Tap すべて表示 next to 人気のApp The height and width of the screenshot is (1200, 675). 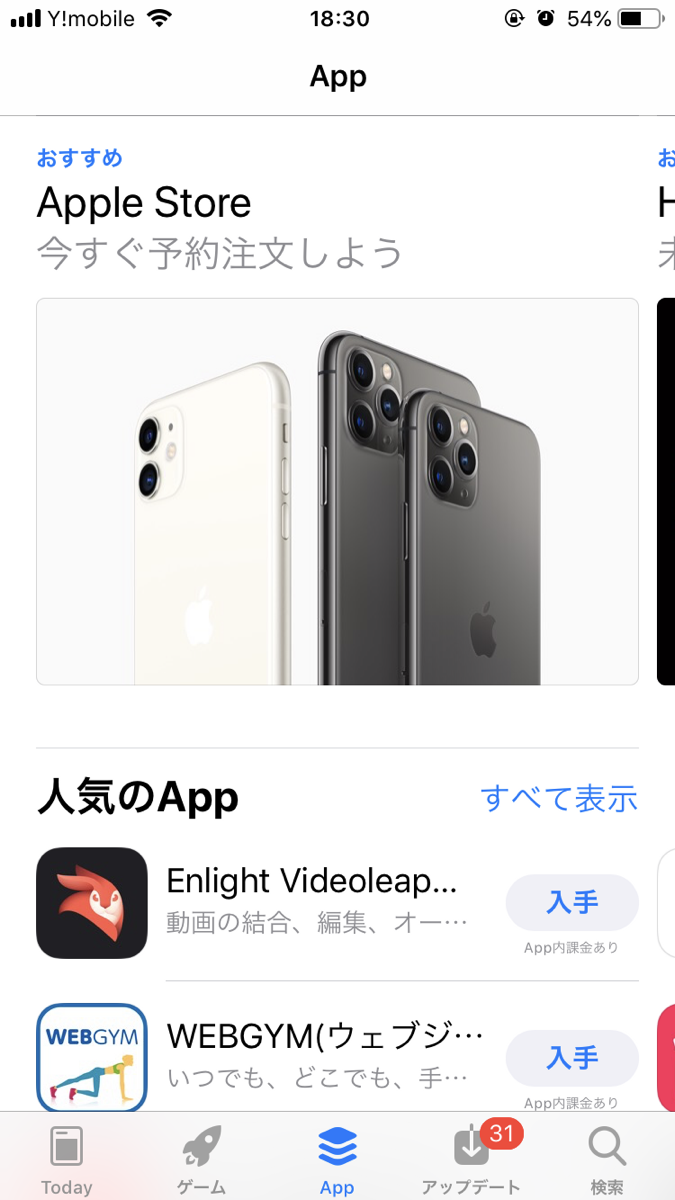(x=558, y=798)
